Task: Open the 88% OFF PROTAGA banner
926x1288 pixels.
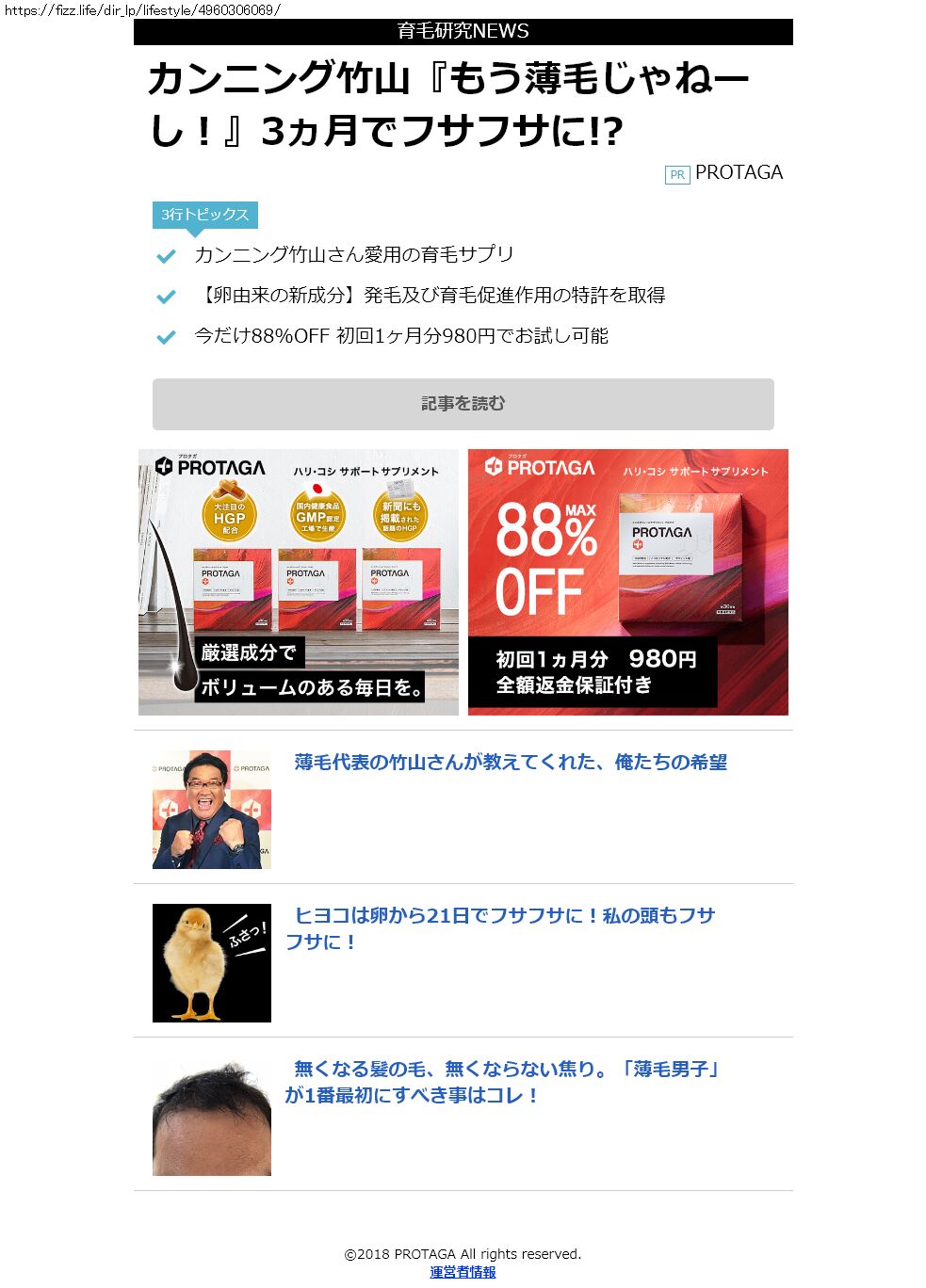Action: 627,582
